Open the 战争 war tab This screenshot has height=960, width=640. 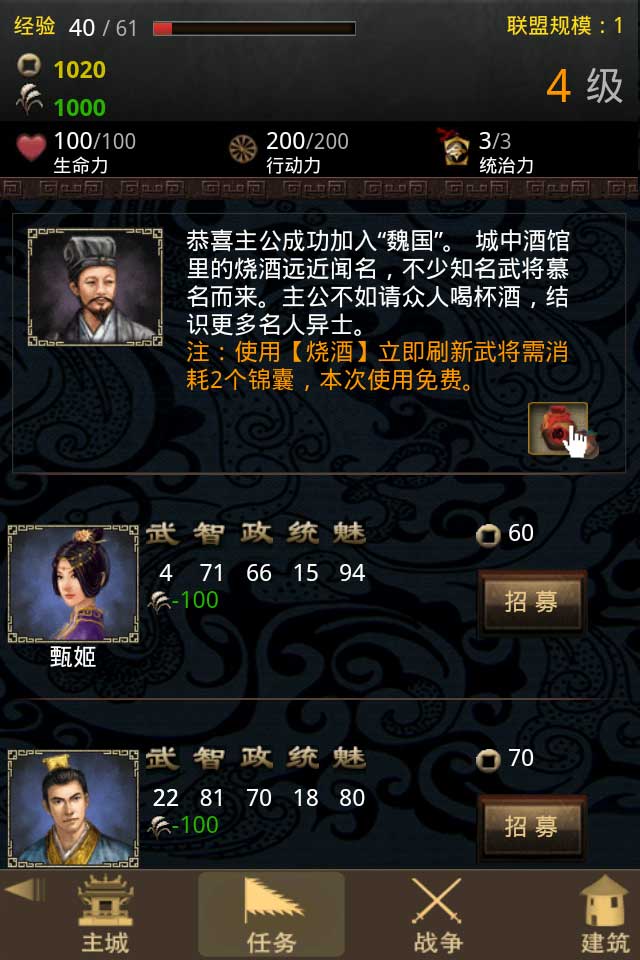click(438, 914)
